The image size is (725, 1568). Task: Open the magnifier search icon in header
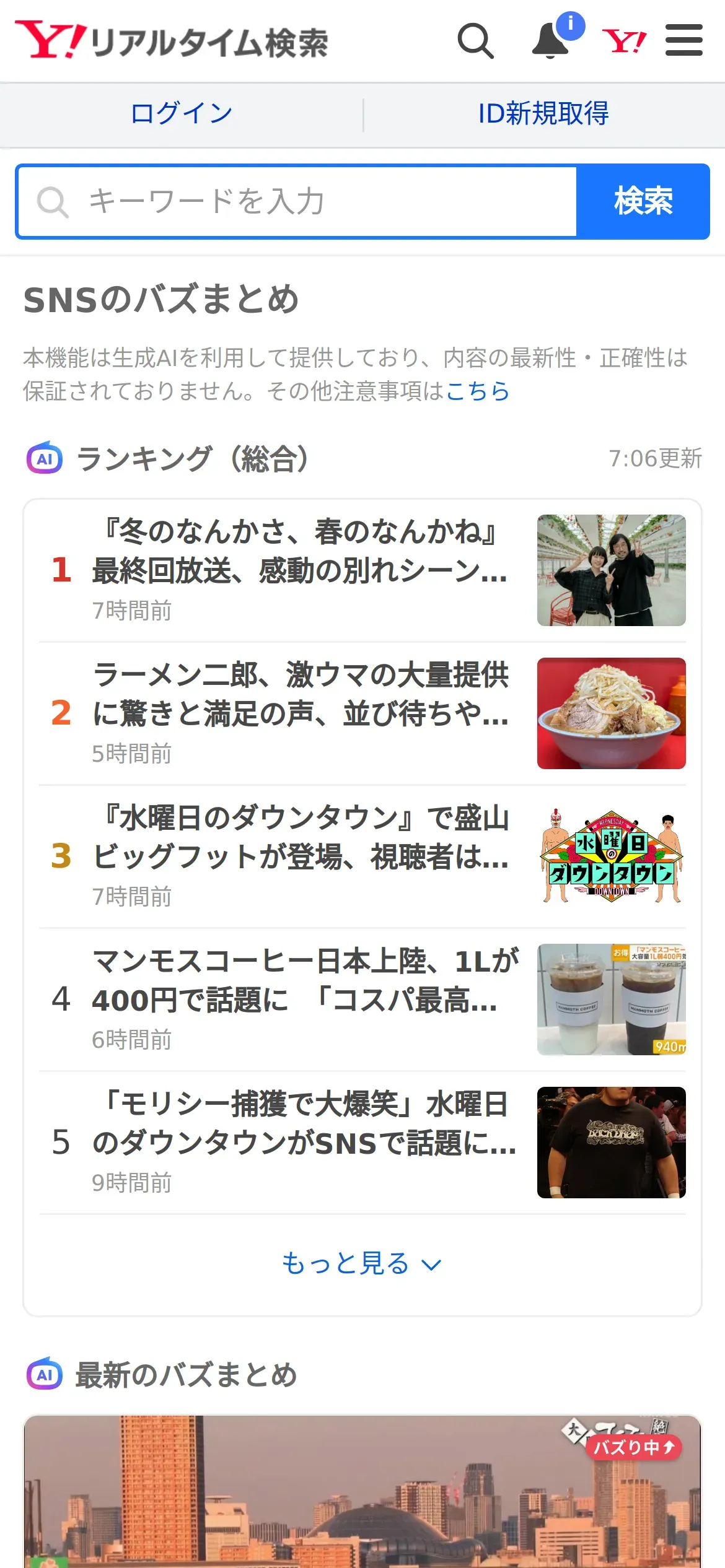[475, 41]
